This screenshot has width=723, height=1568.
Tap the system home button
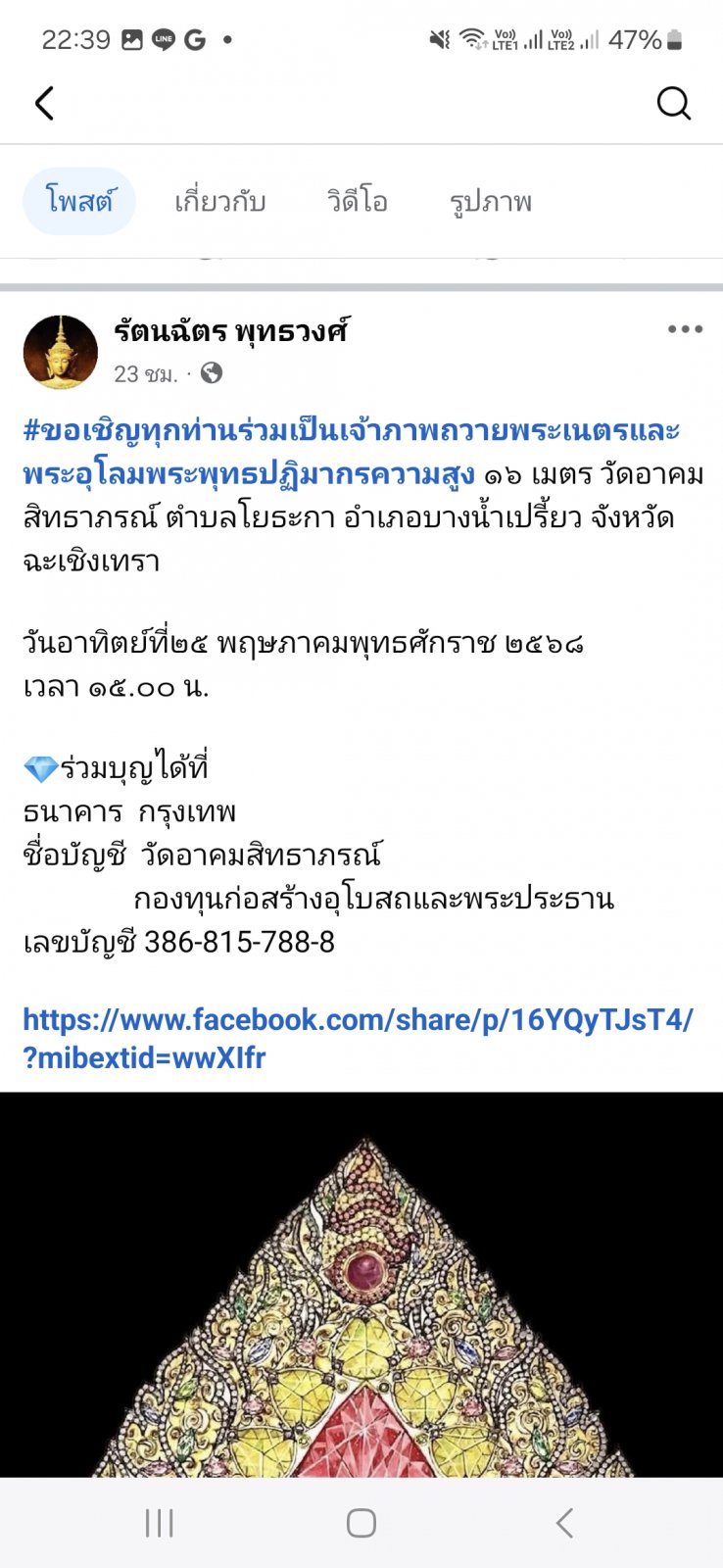[361, 1523]
